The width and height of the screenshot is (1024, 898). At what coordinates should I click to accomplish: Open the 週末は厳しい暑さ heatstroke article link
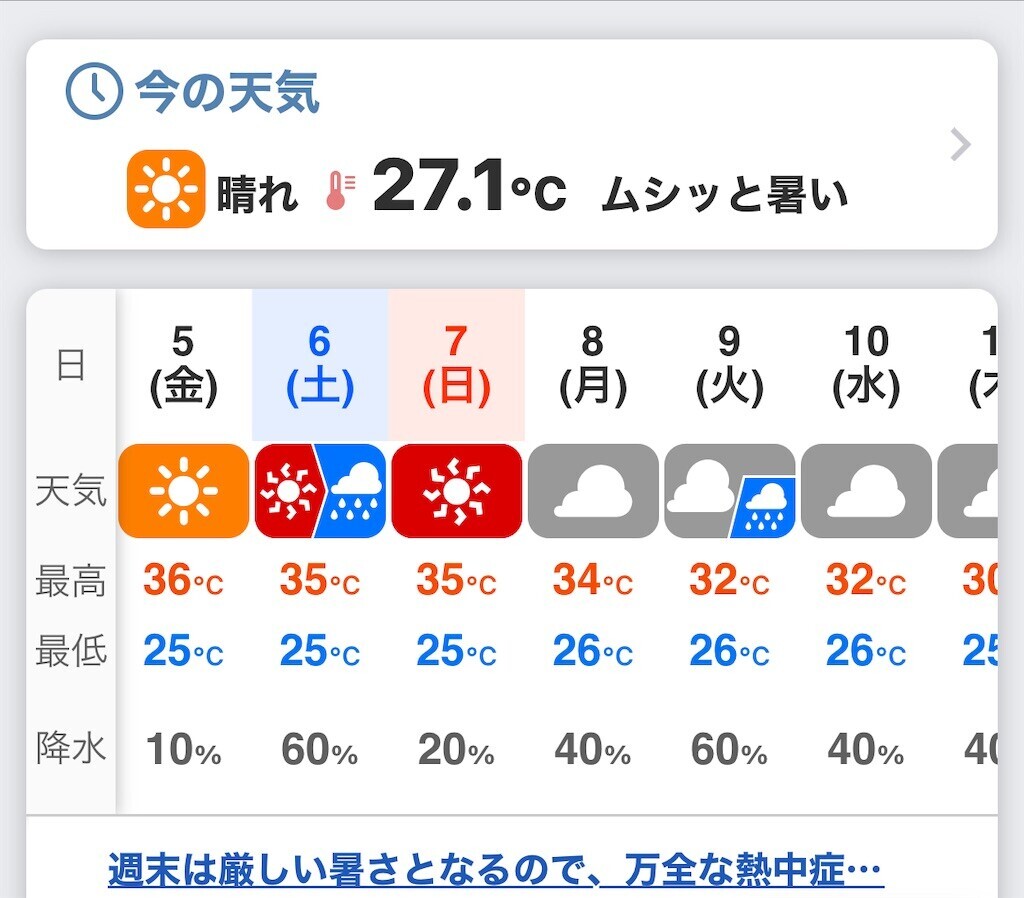tap(495, 868)
